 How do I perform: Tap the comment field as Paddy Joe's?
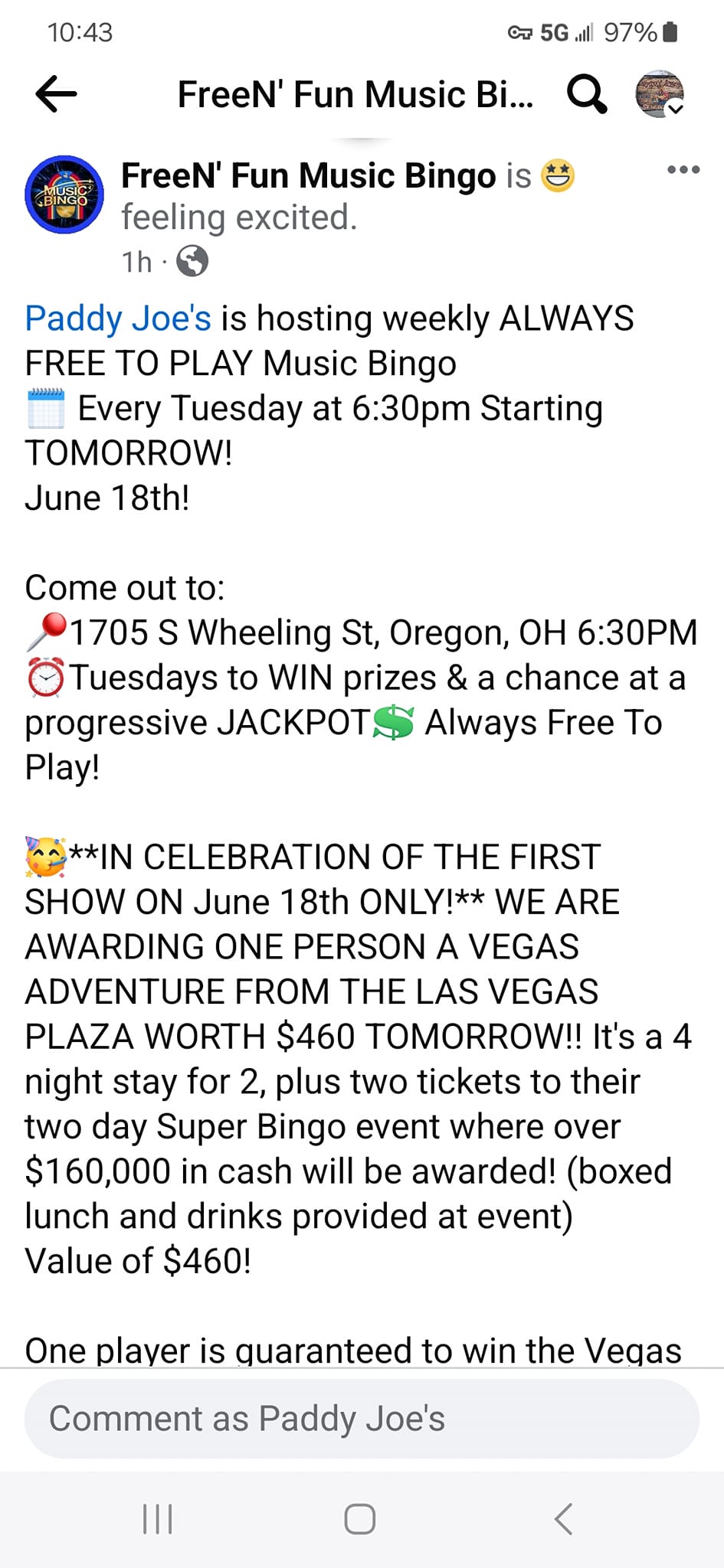pos(362,1419)
